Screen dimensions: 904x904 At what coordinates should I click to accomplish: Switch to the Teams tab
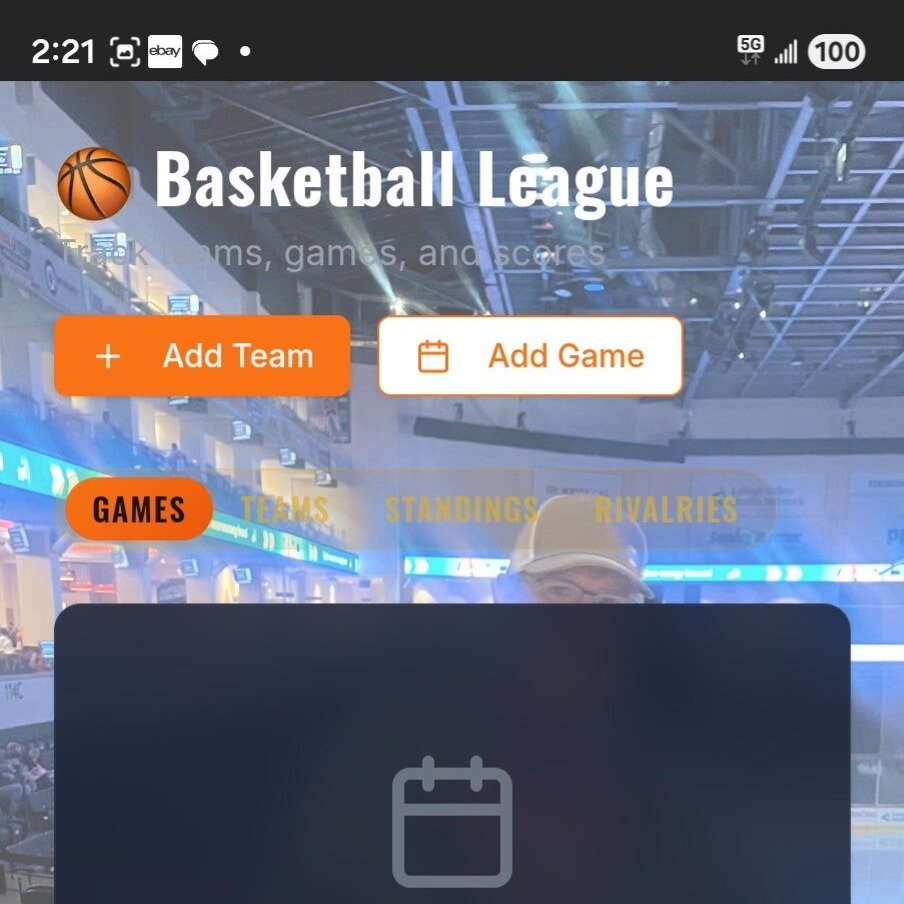click(x=285, y=509)
